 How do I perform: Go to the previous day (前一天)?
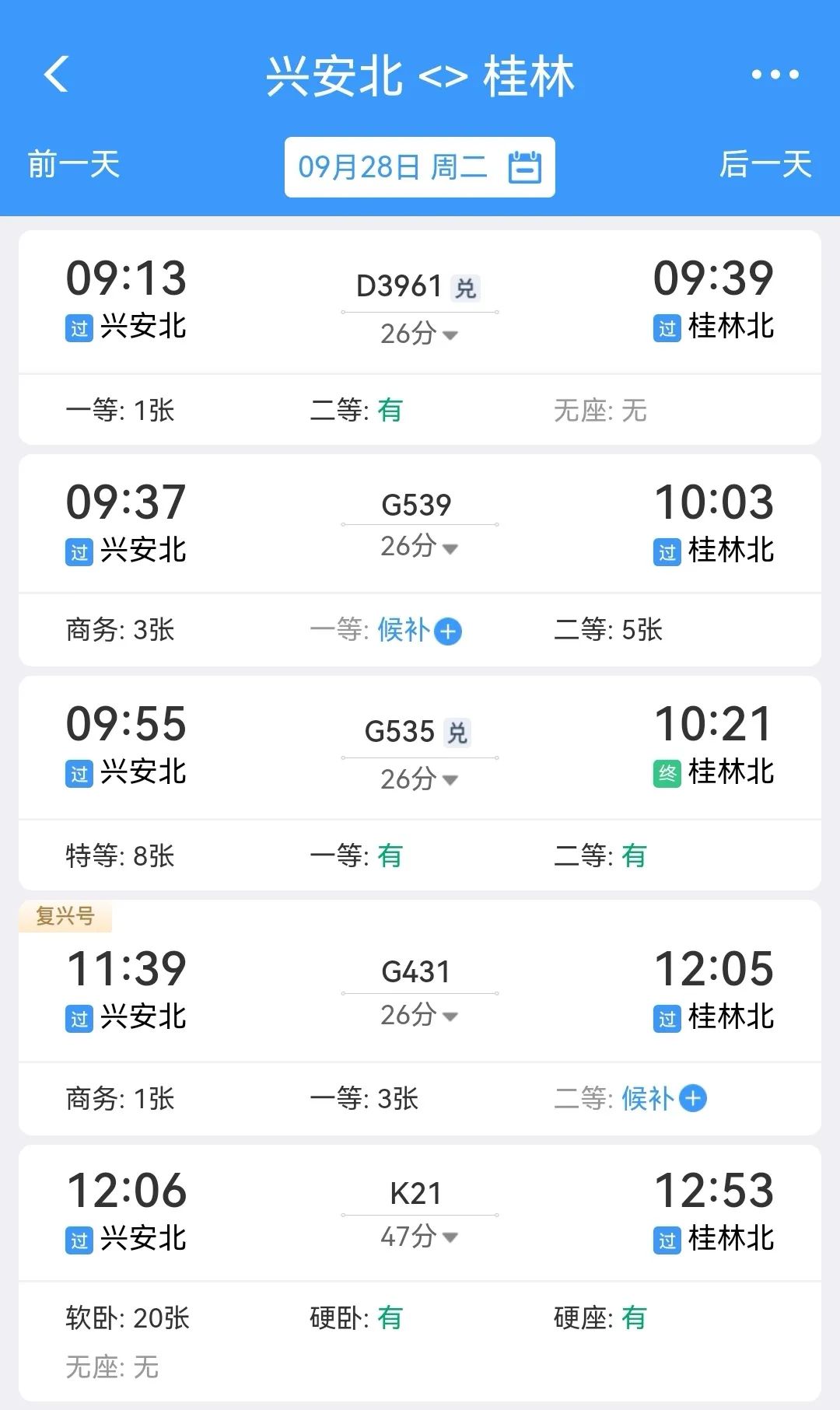(x=74, y=165)
